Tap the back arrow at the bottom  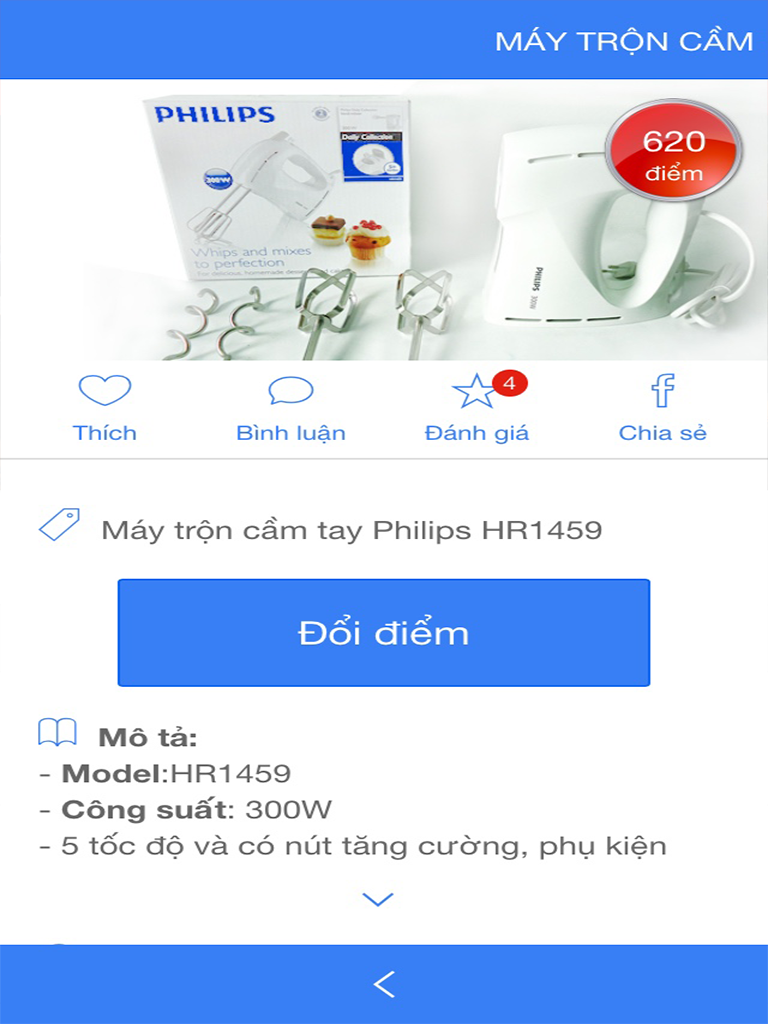coord(383,985)
